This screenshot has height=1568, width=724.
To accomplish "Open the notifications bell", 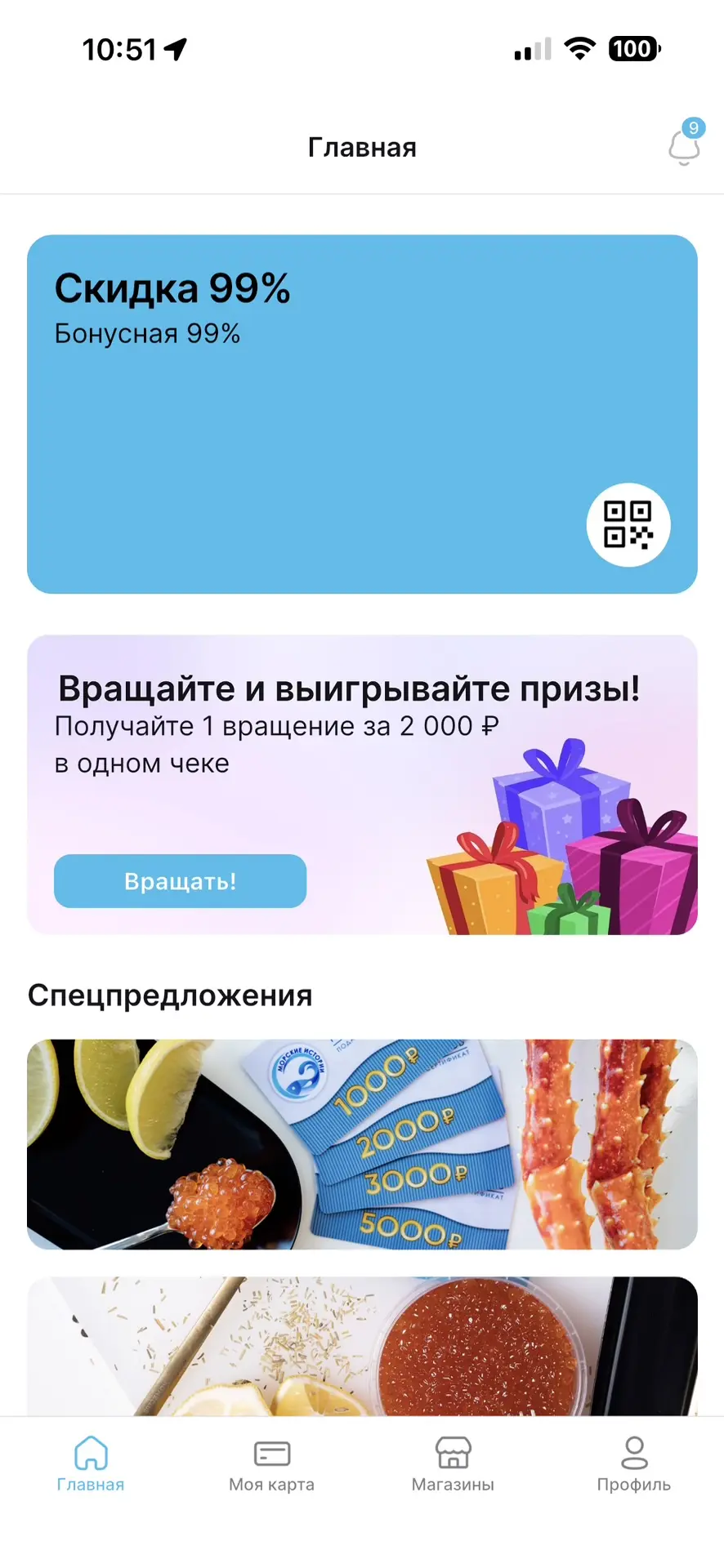I will [x=684, y=147].
